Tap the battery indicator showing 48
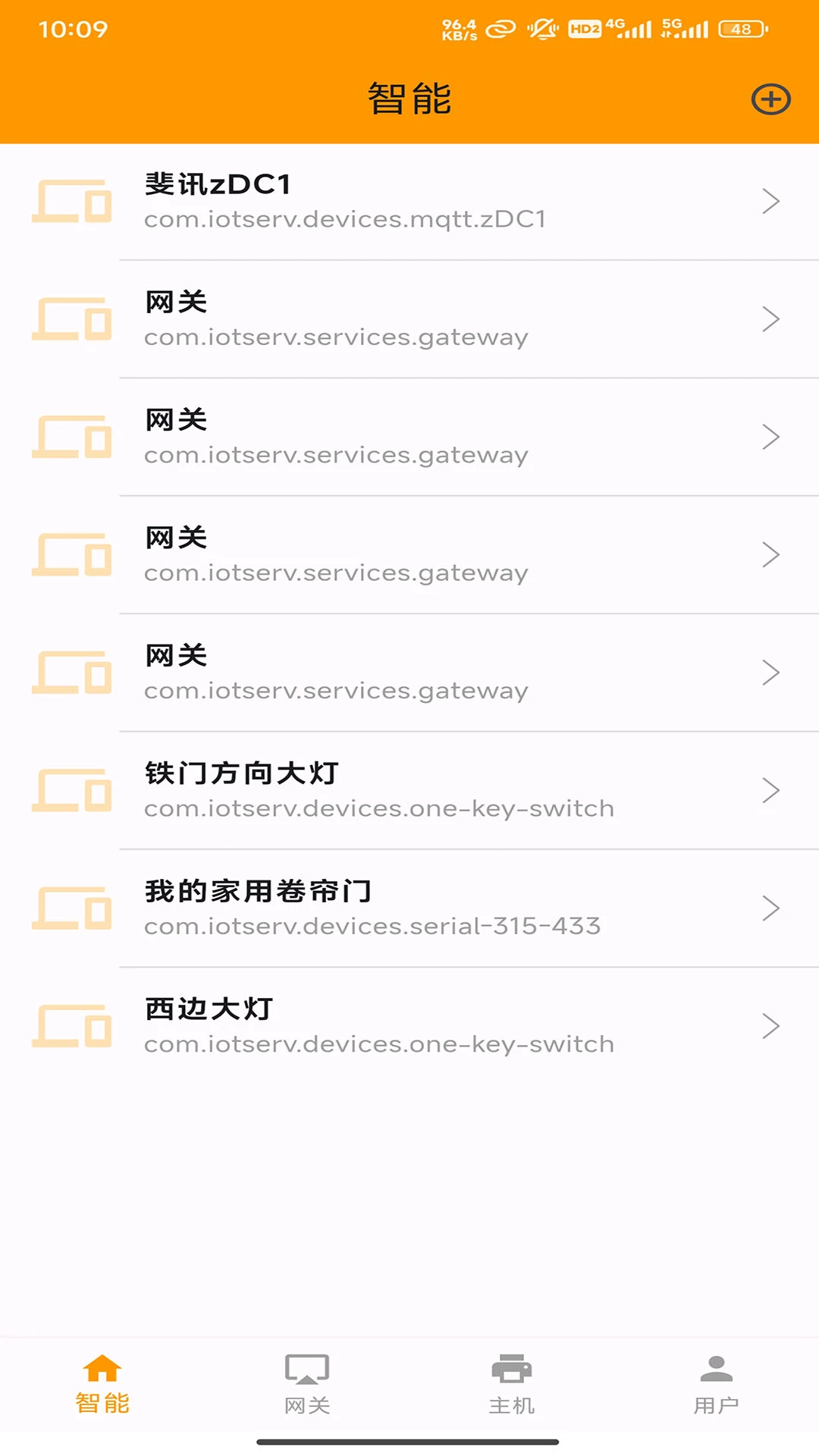 (x=739, y=29)
